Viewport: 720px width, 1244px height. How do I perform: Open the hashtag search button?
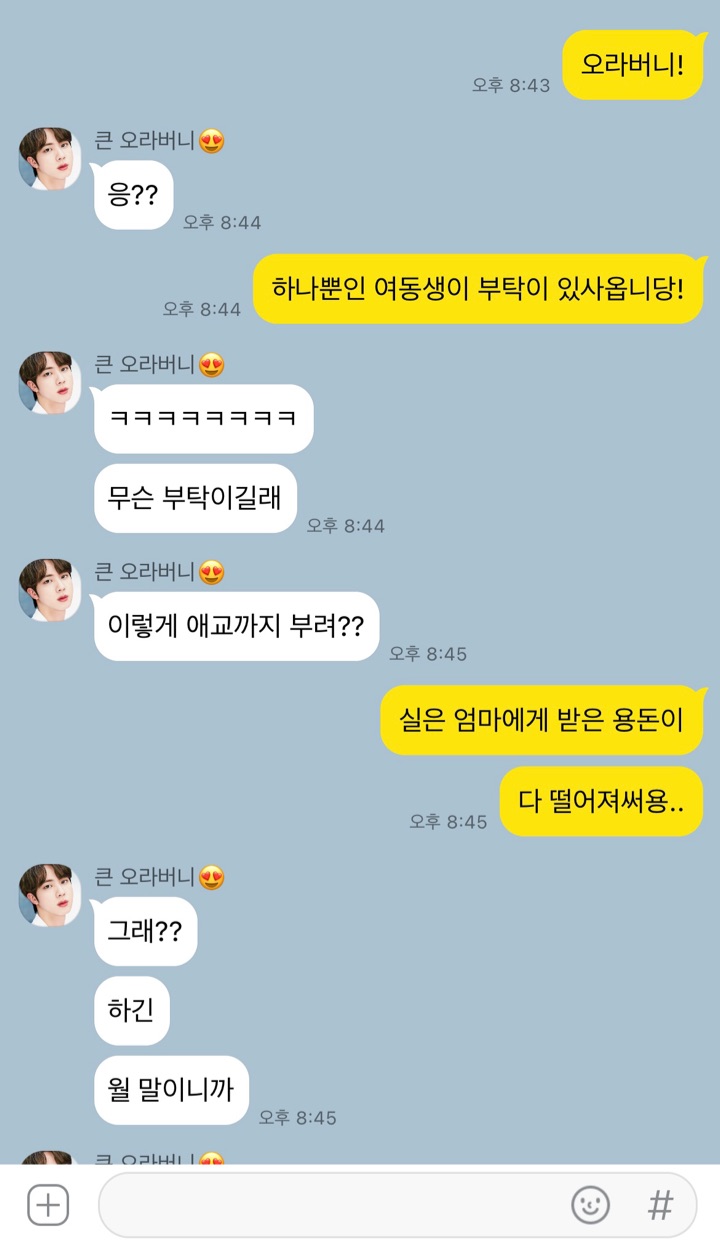(660, 1205)
